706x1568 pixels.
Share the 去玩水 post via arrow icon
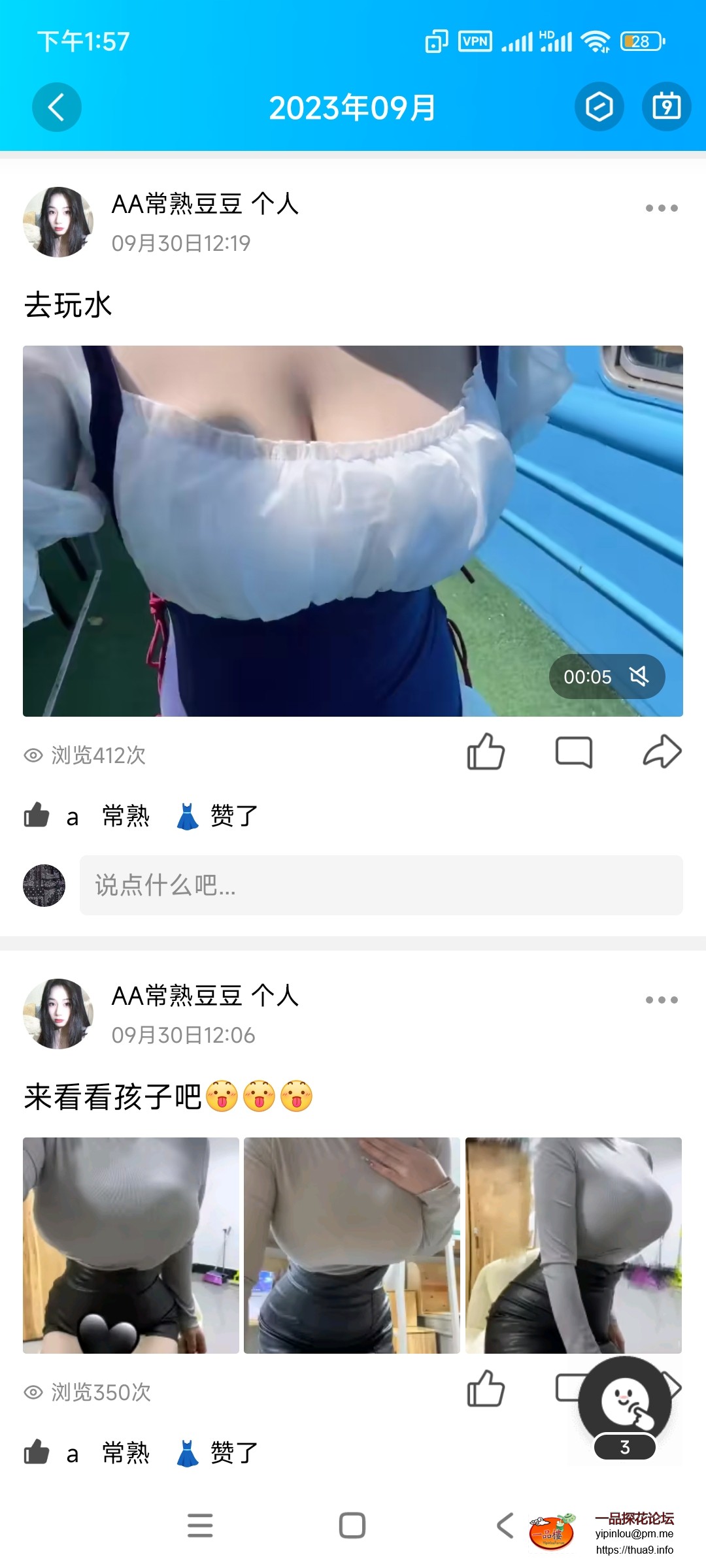click(662, 751)
